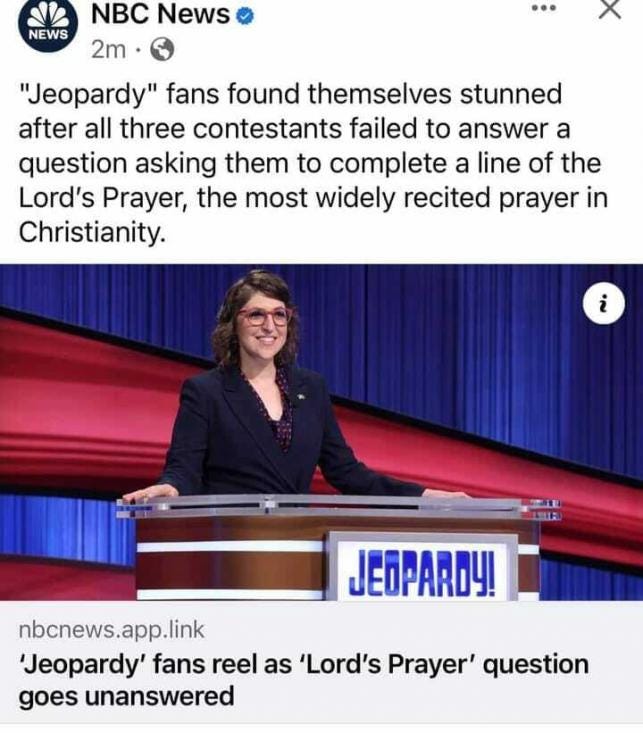Open the post's three-dot options menu

click(542, 8)
